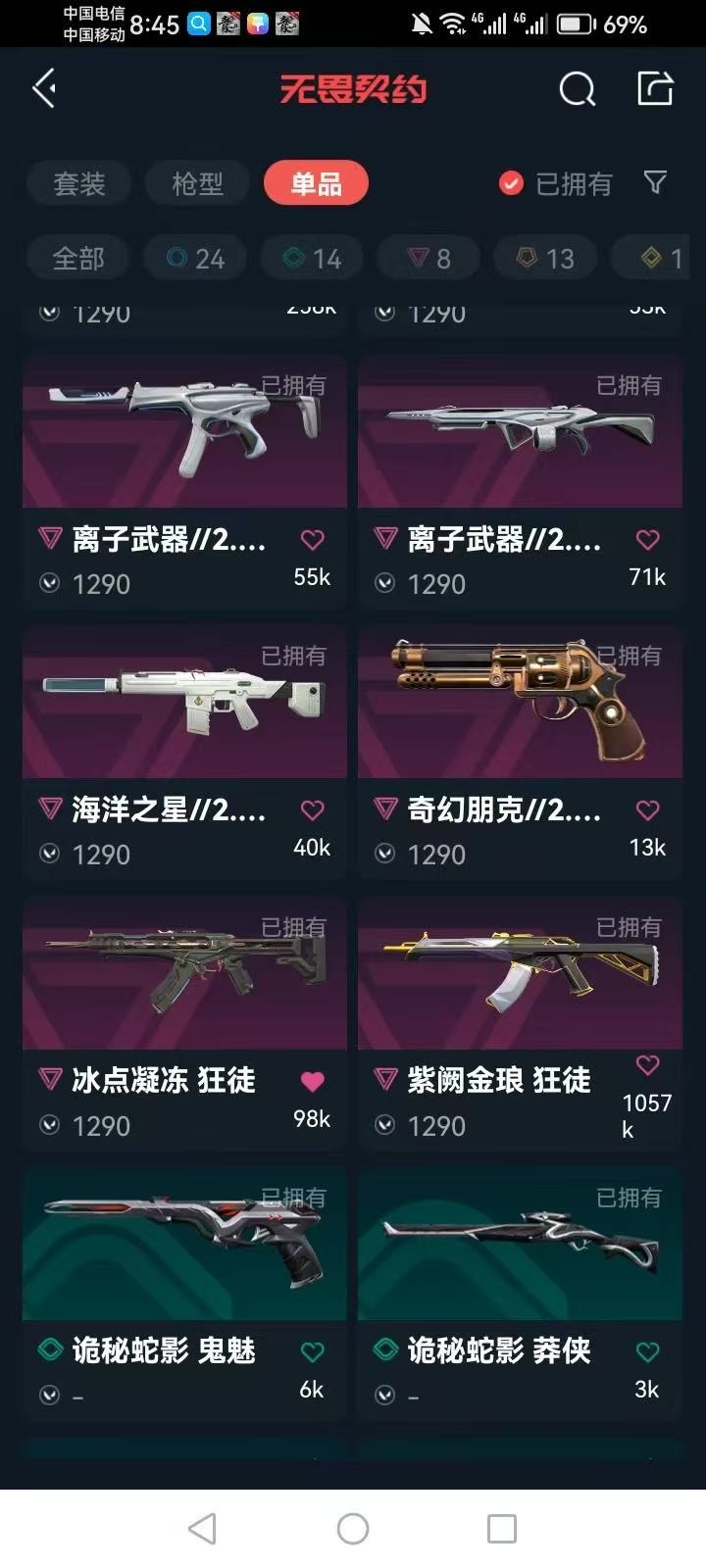Like the 诡秘蛇影 莽侠 skin

tap(647, 1352)
